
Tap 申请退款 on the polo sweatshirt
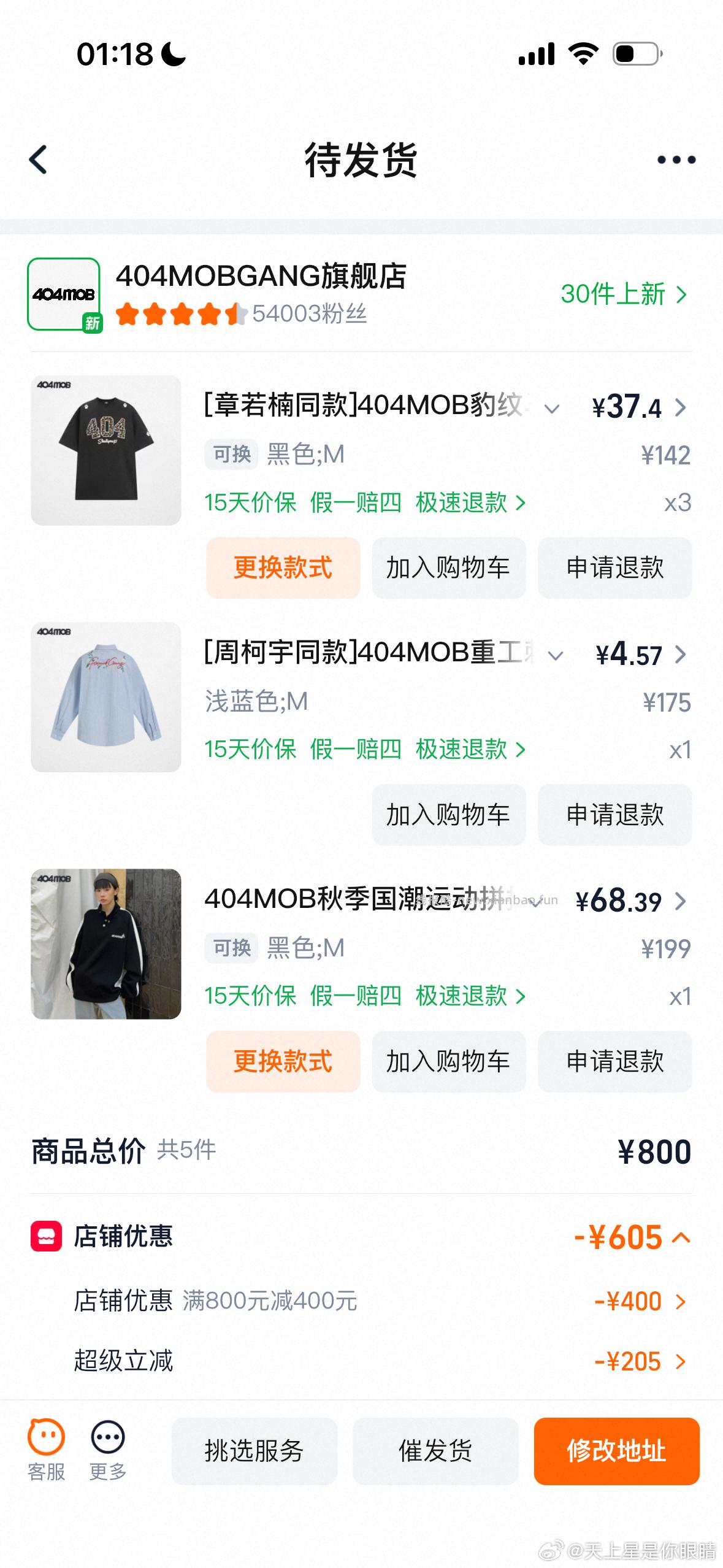coord(614,1061)
